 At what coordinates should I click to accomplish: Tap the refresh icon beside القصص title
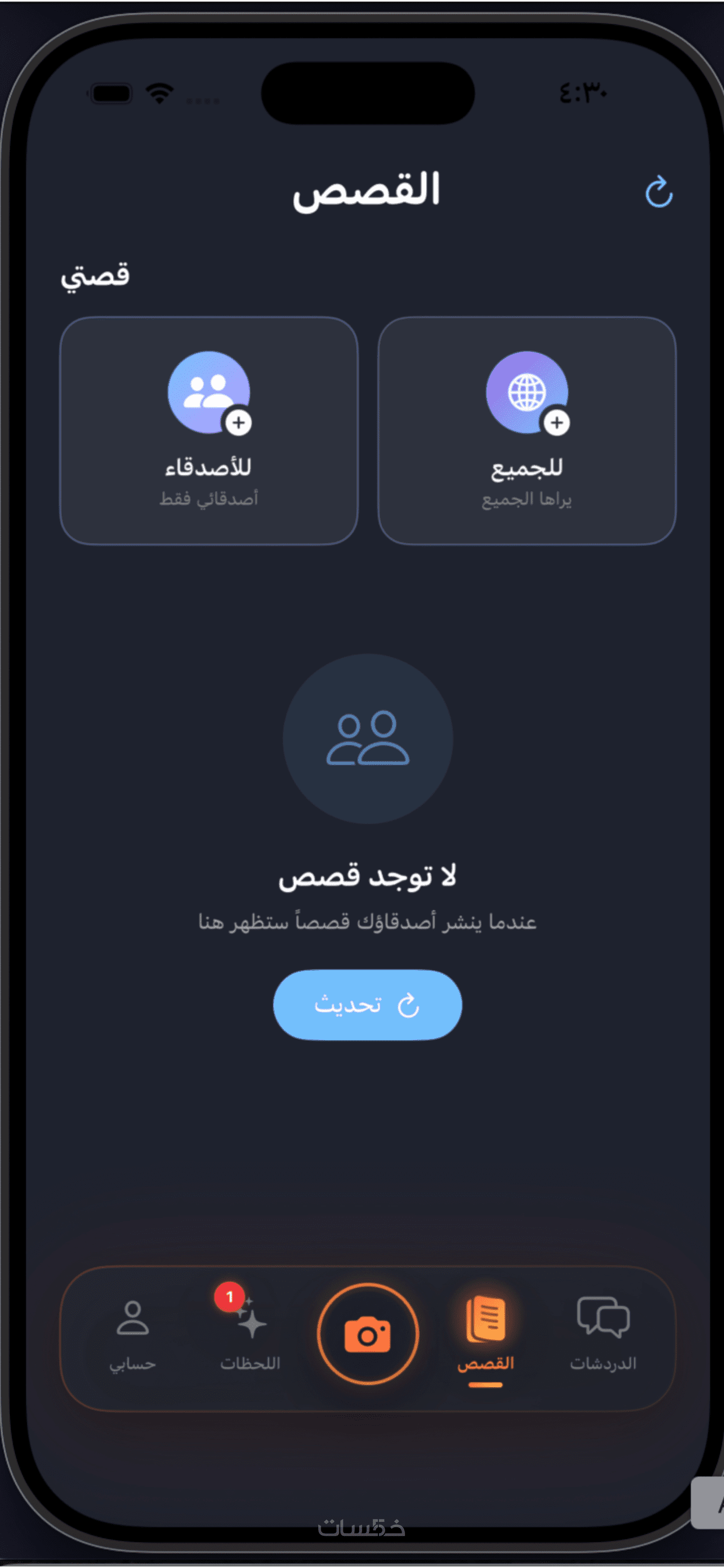(658, 192)
